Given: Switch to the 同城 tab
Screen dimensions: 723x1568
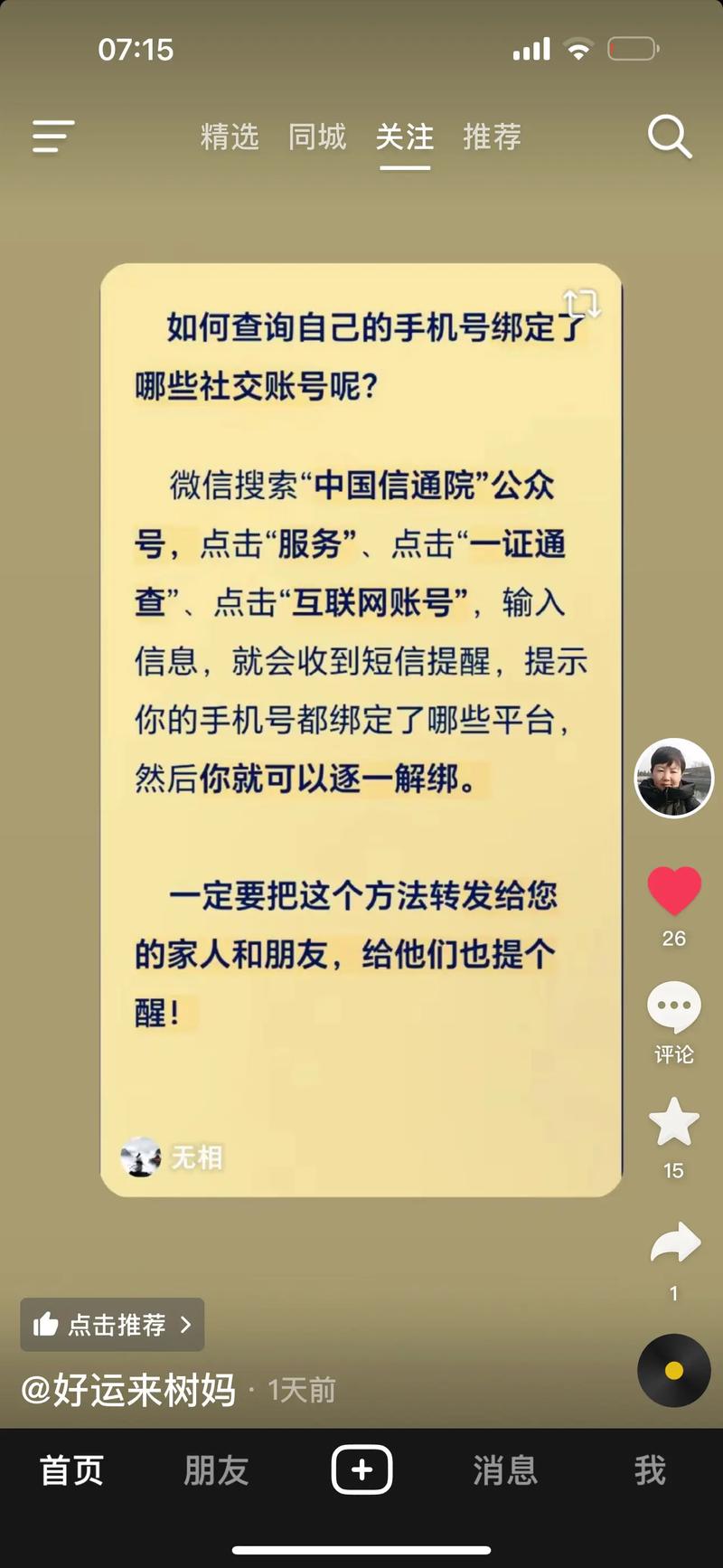Looking at the screenshot, I should (317, 137).
